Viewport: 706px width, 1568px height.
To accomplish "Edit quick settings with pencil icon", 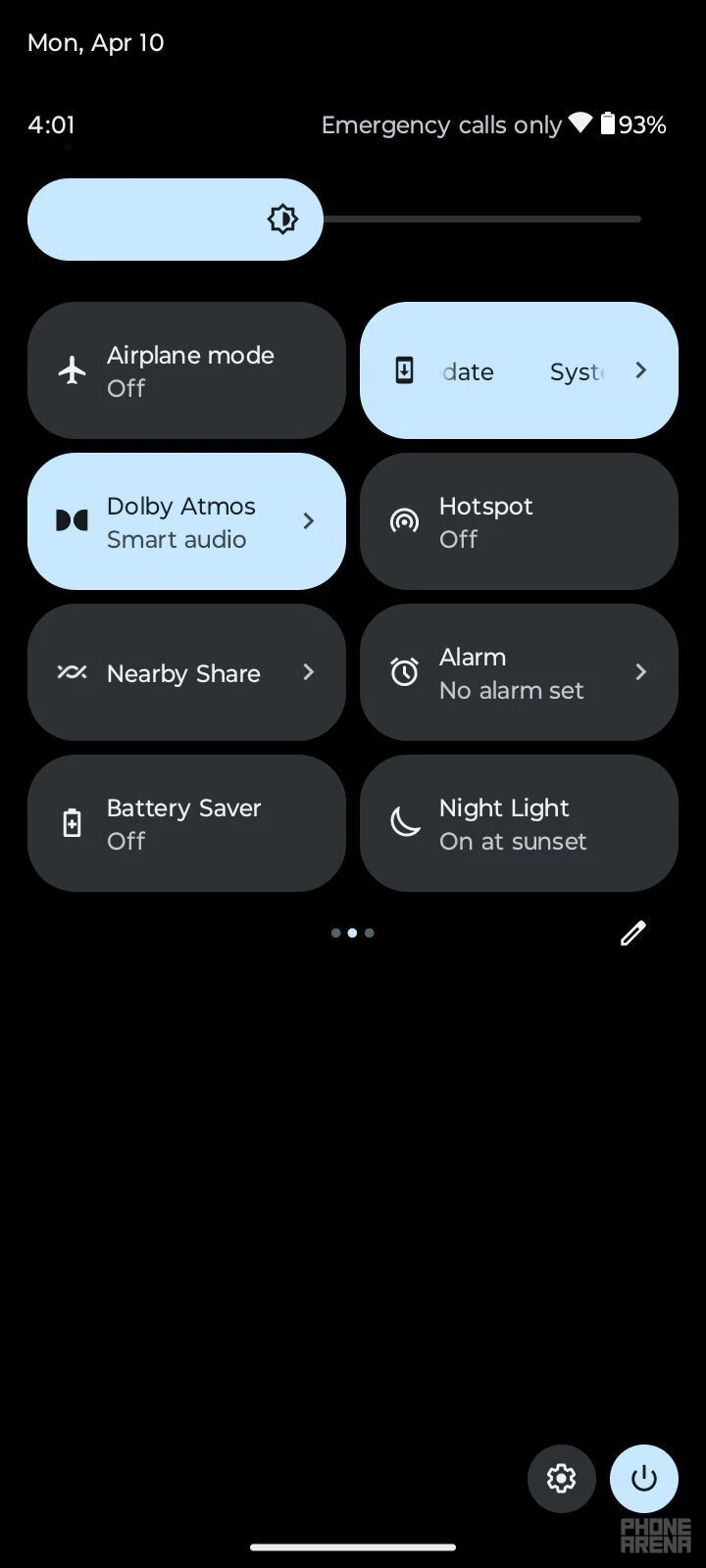I will [x=633, y=933].
